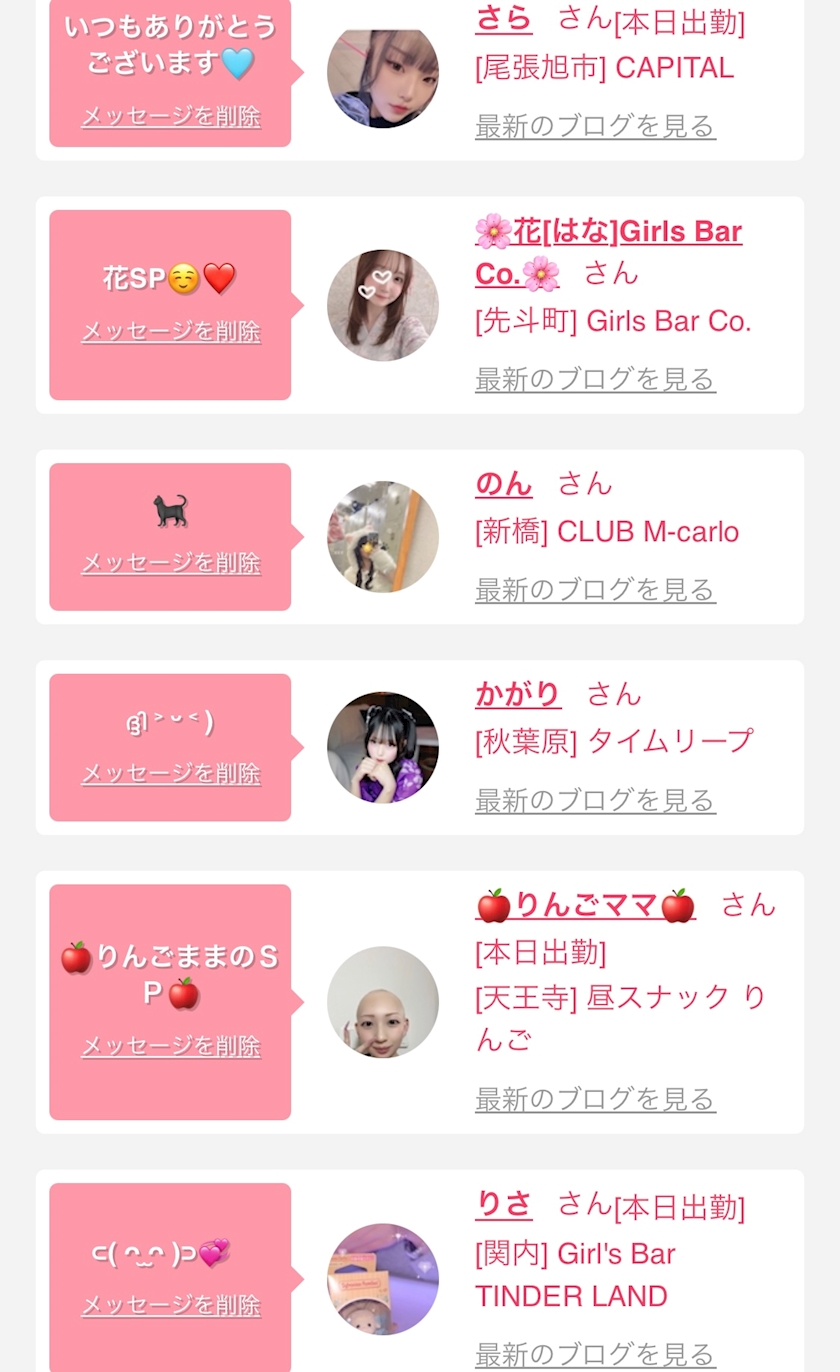The width and height of the screenshot is (840, 1372).
Task: View りんごママ's latest blog
Action: pyautogui.click(x=595, y=1100)
